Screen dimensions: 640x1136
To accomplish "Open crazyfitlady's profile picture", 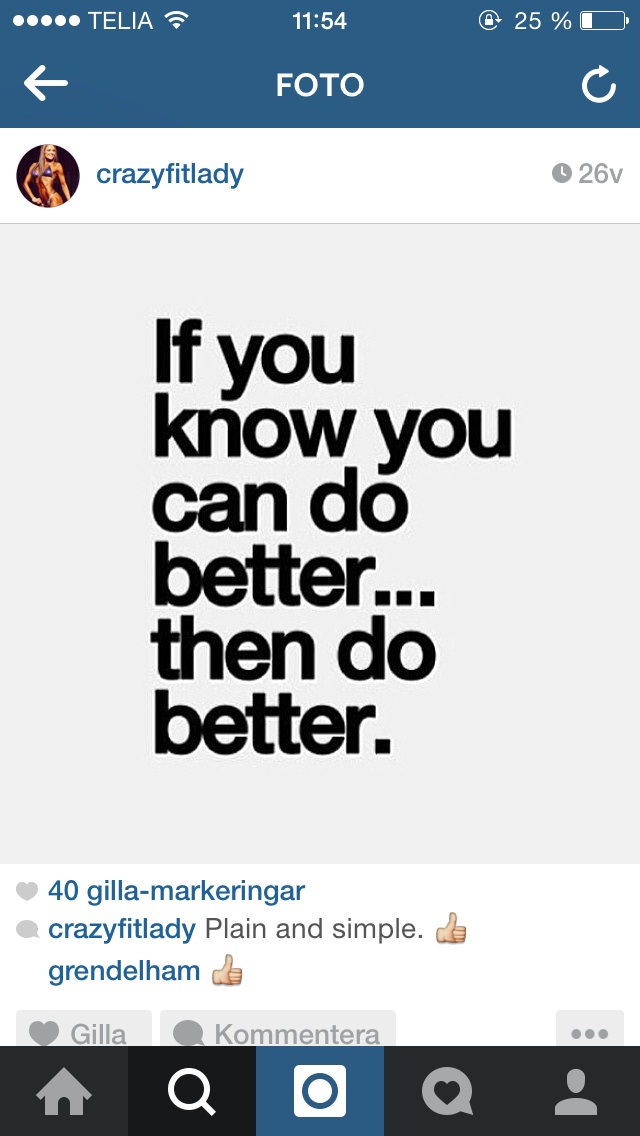I will [48, 175].
